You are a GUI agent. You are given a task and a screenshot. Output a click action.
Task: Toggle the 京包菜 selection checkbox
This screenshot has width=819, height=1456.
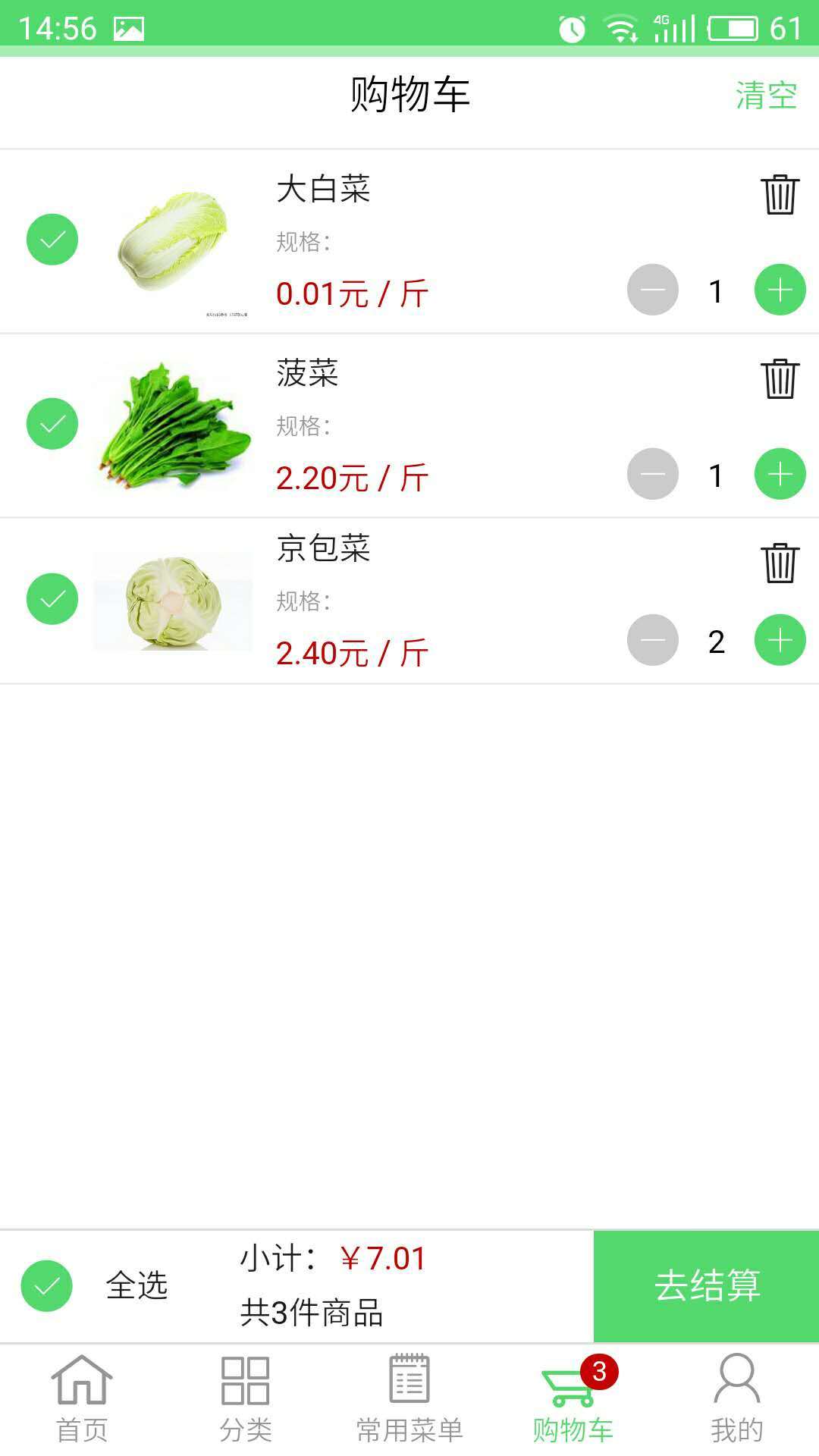click(x=52, y=599)
